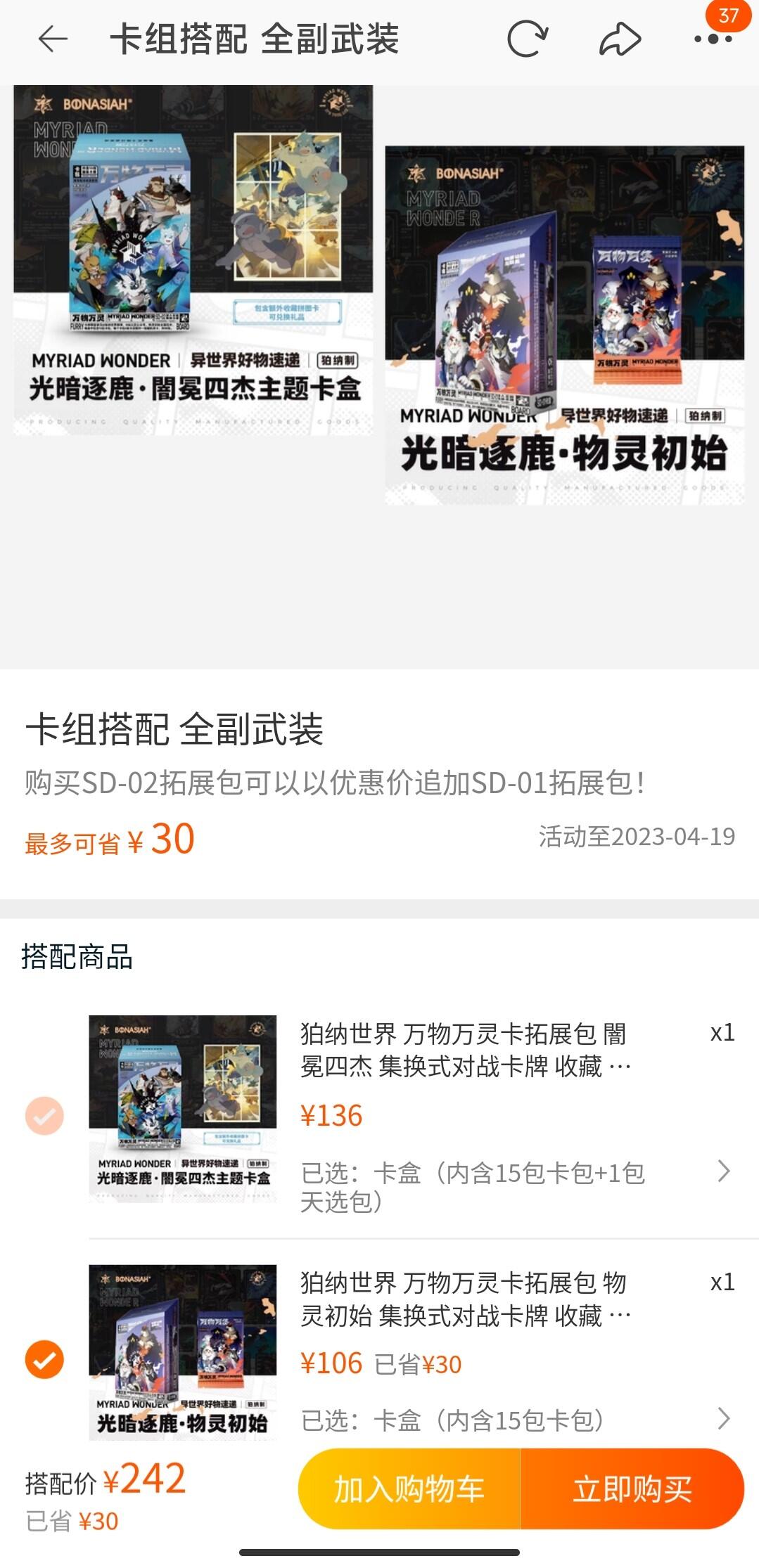Open the three-dot more menu
759x1568 pixels.
713,39
